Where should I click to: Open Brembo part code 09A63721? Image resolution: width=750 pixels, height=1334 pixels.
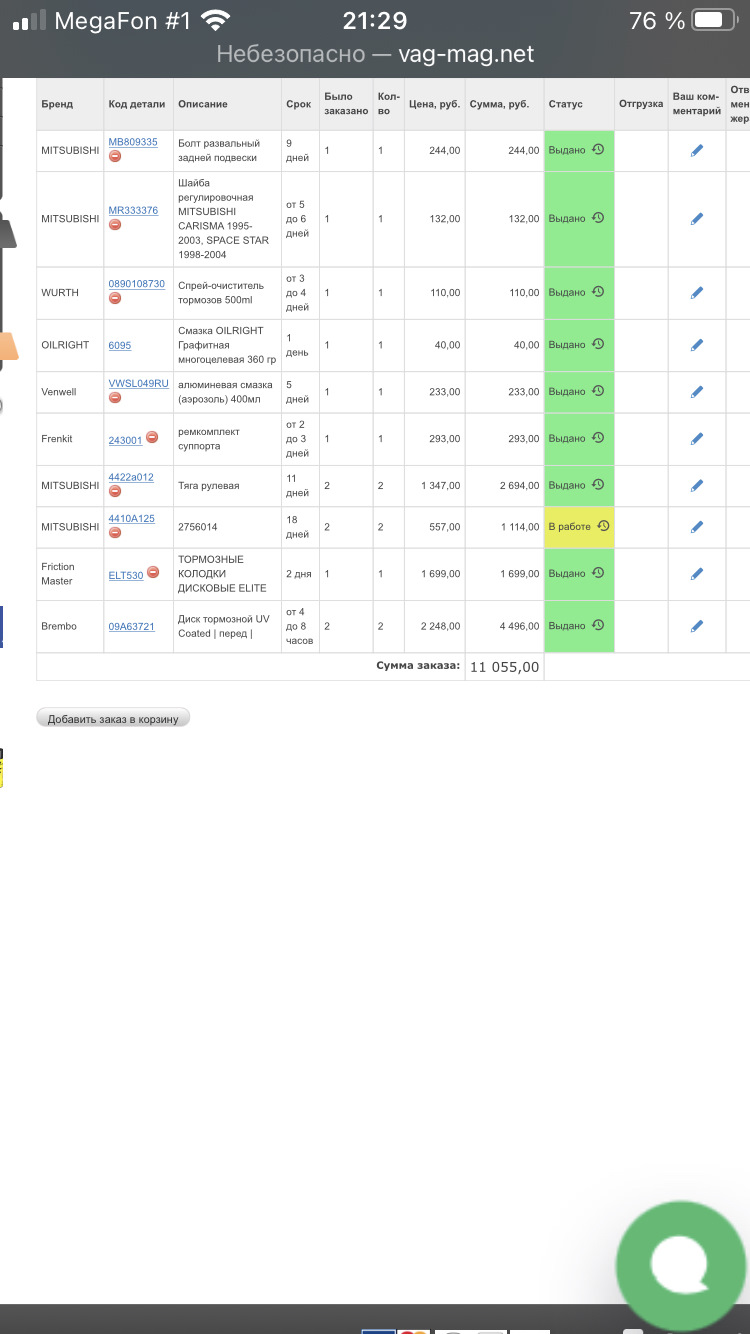coord(131,626)
